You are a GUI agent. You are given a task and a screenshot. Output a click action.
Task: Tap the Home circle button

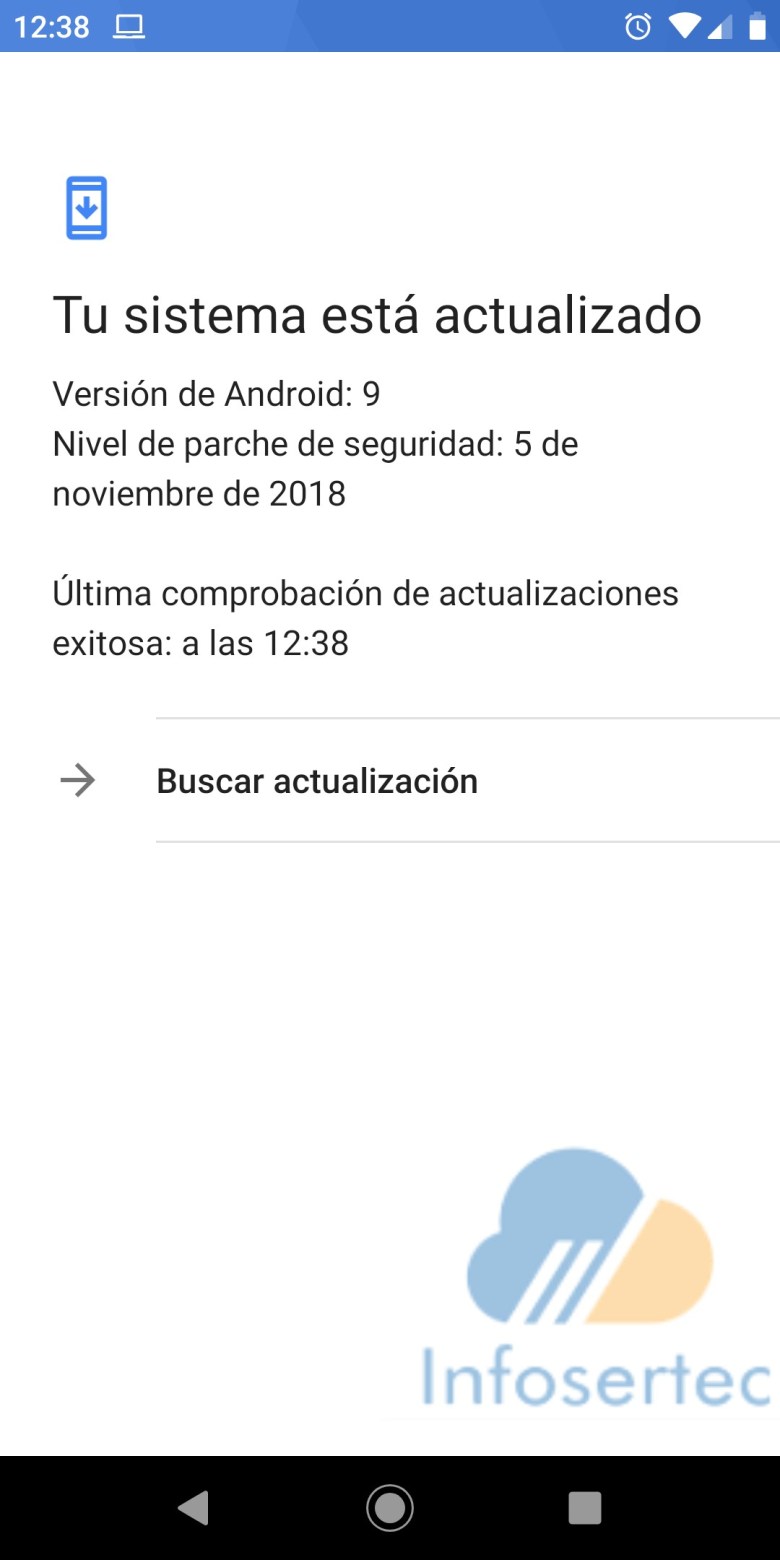pyautogui.click(x=390, y=1506)
